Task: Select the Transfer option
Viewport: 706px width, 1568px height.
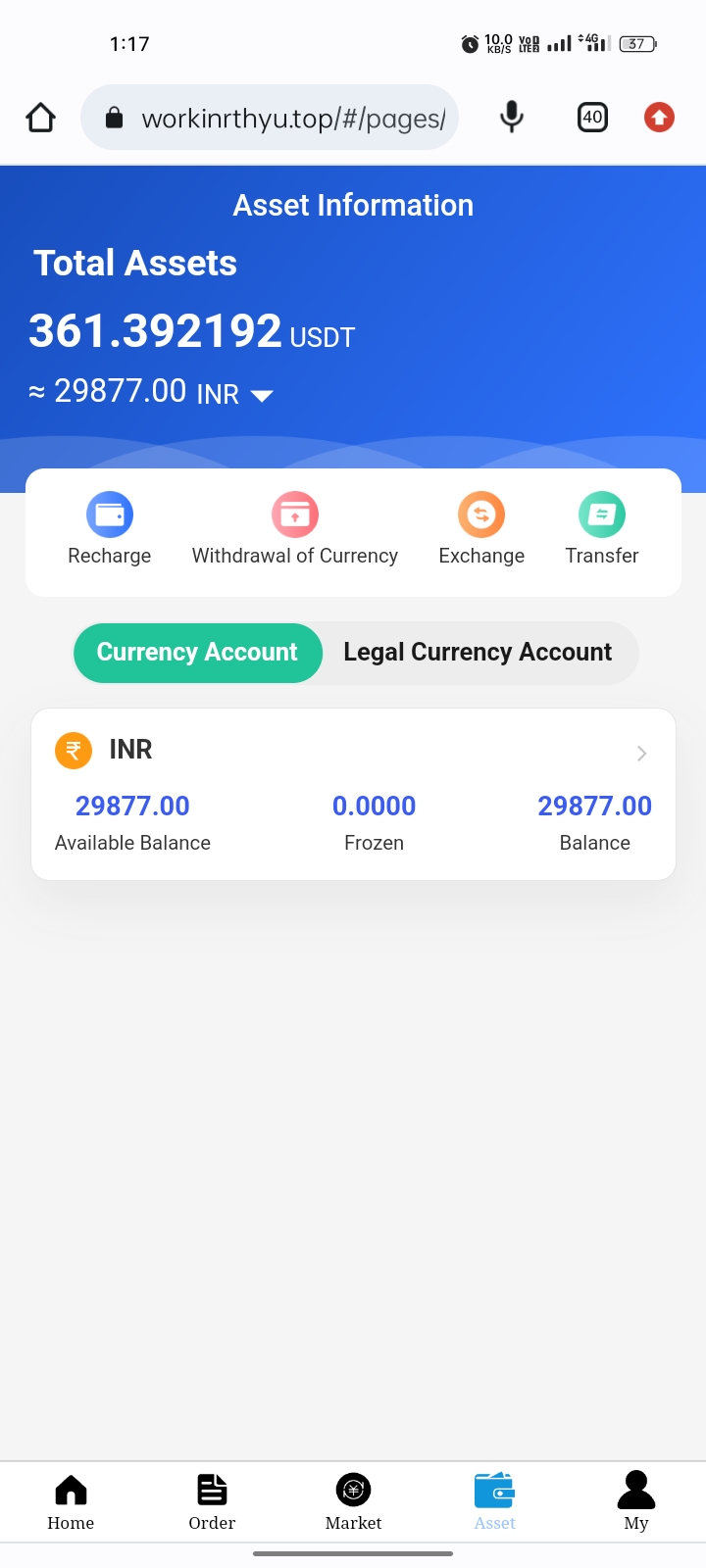Action: [602, 529]
